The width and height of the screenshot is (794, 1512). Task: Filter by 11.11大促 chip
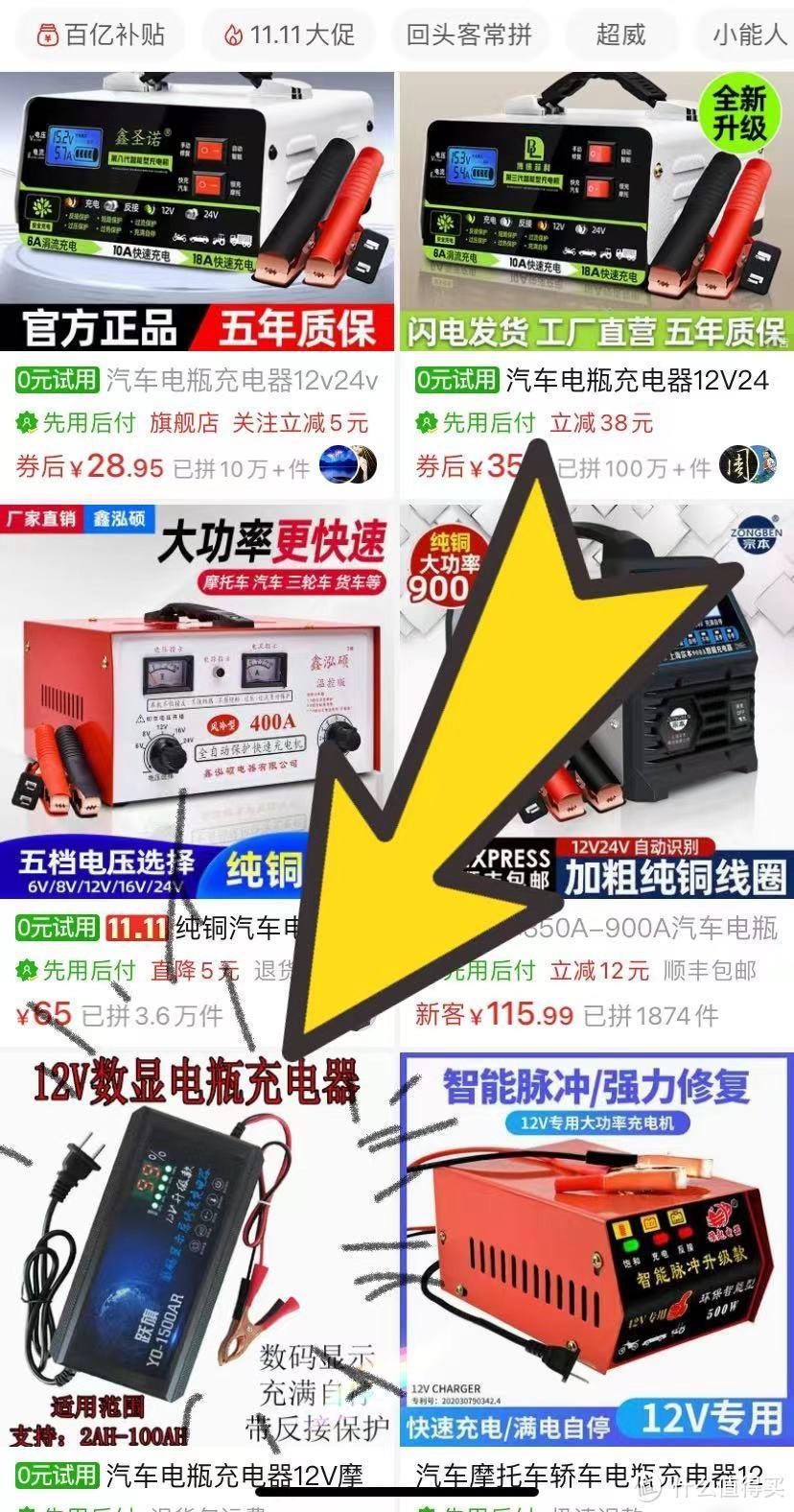tap(290, 35)
